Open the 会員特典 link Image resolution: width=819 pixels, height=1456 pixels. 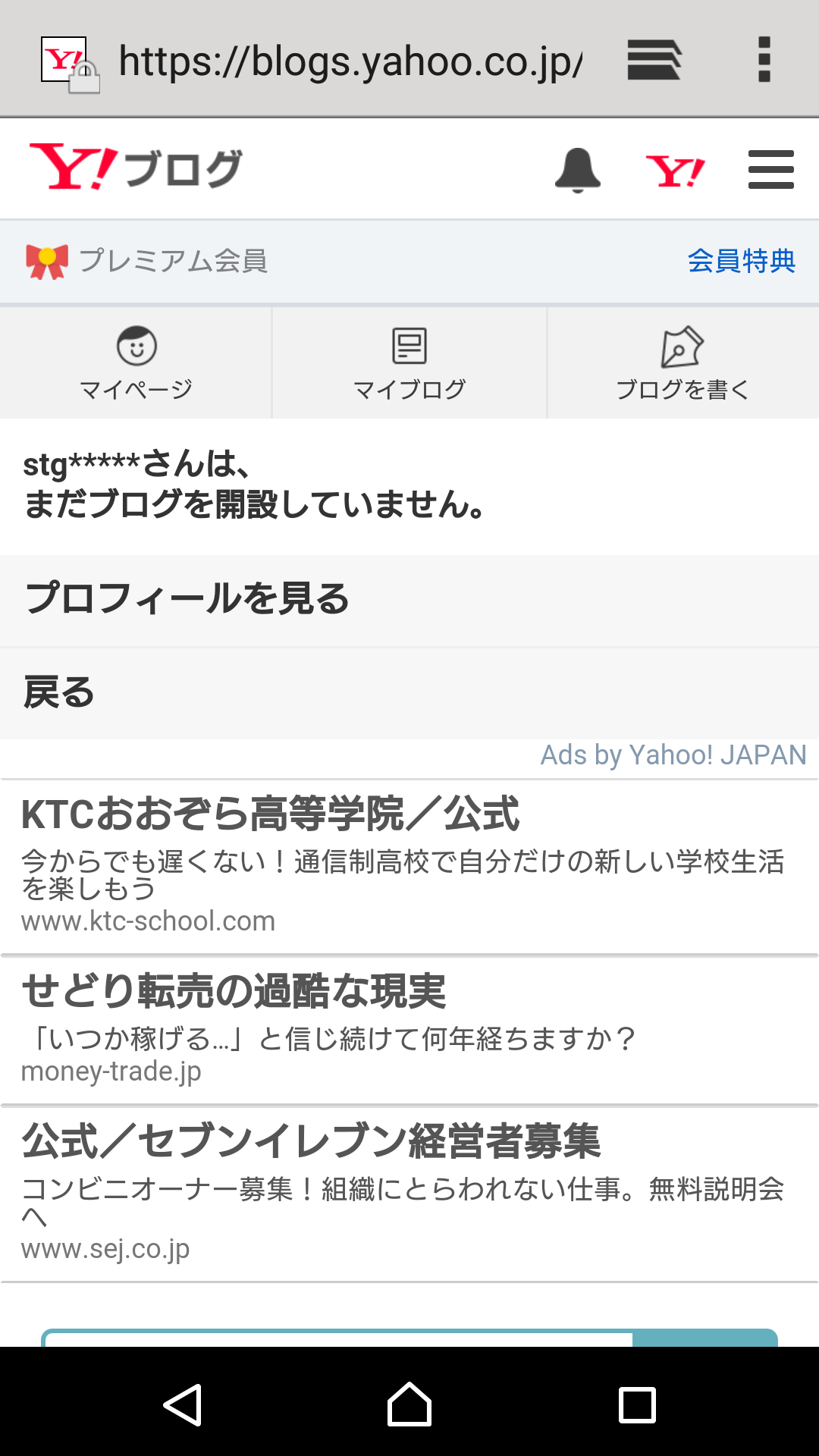741,261
